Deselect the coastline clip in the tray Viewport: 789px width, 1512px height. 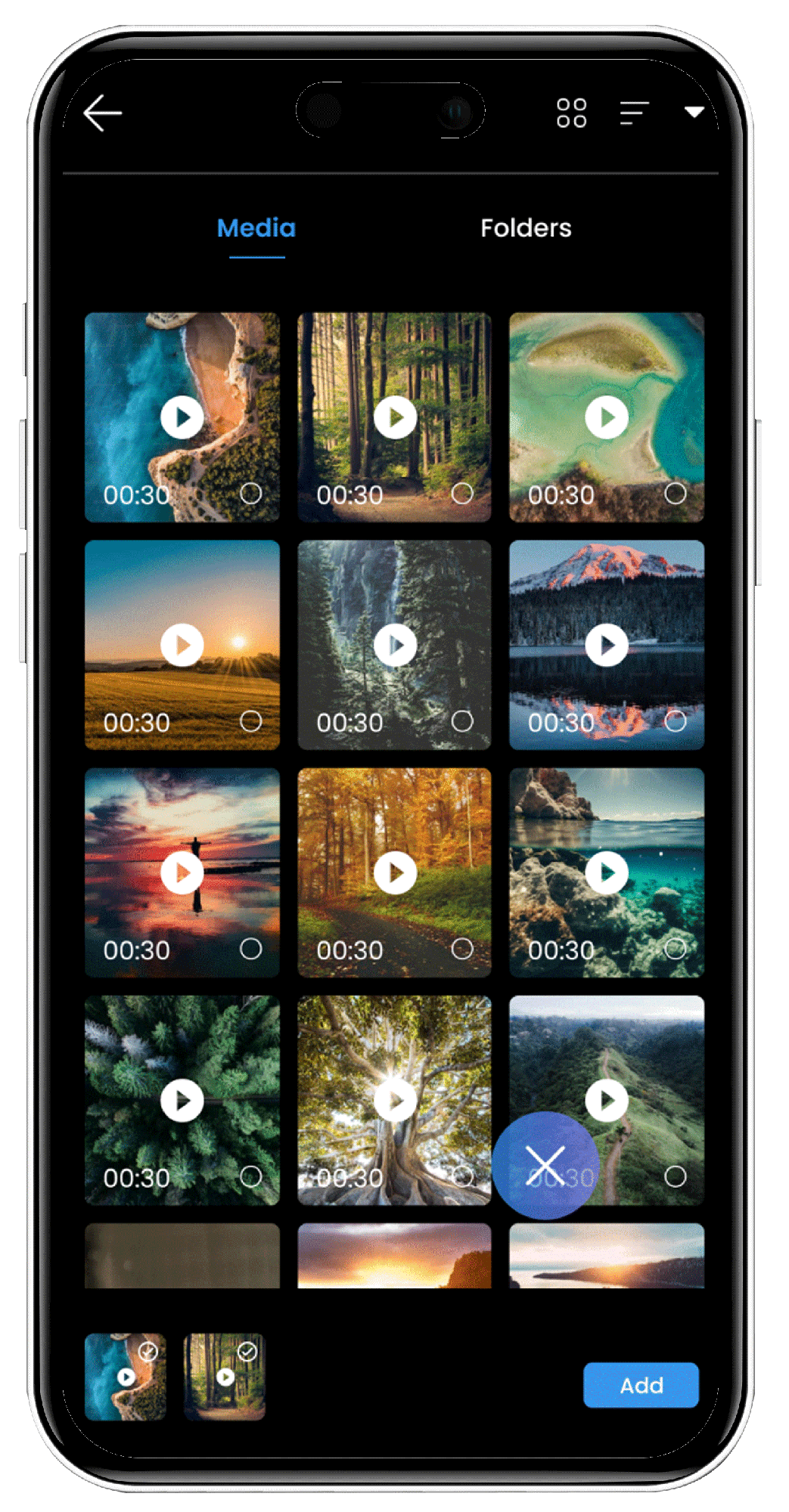148,1351
